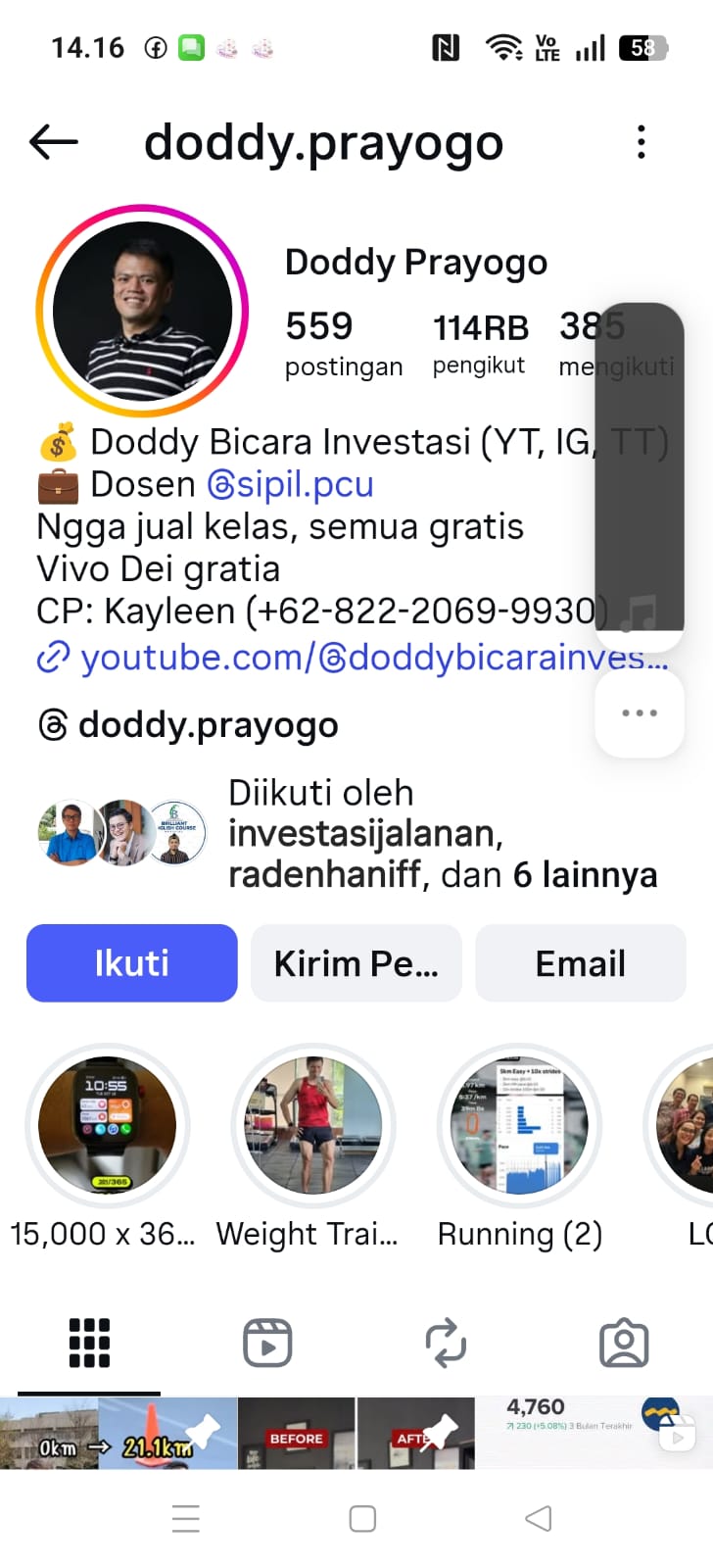Screen dimensions: 713x1568
Task: Switch to the tagged photos tab
Action: (x=624, y=1343)
